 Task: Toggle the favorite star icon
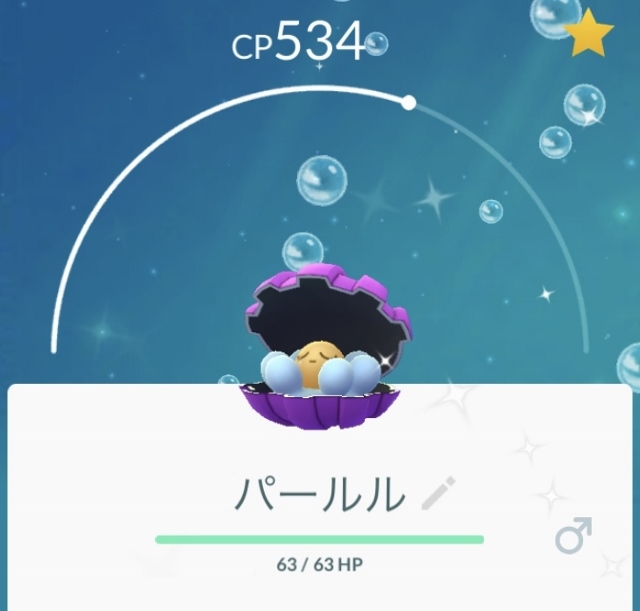coord(589,36)
